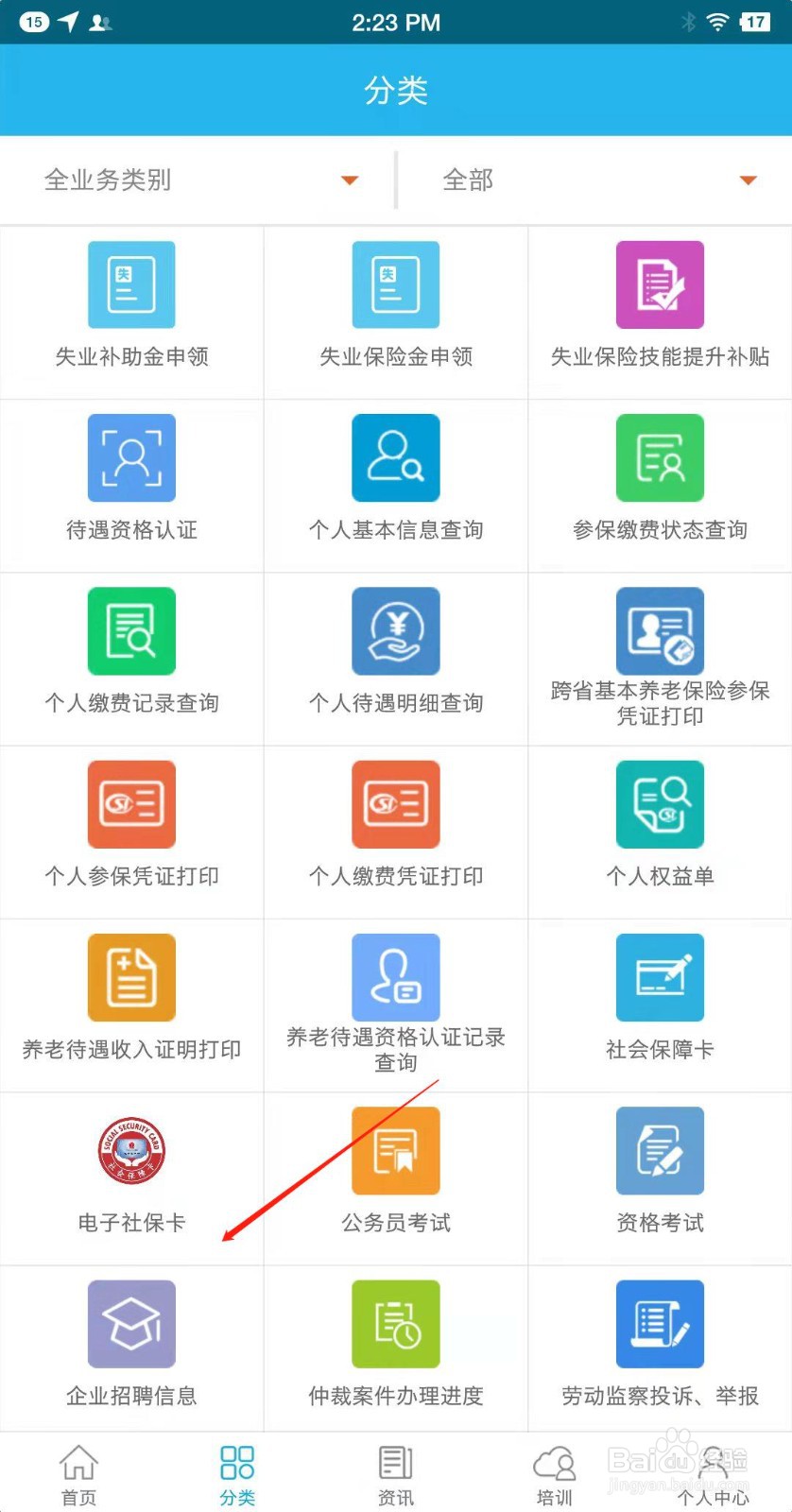This screenshot has width=792, height=1512.
Task: Open 个人基本信息查询
Action: click(396, 485)
